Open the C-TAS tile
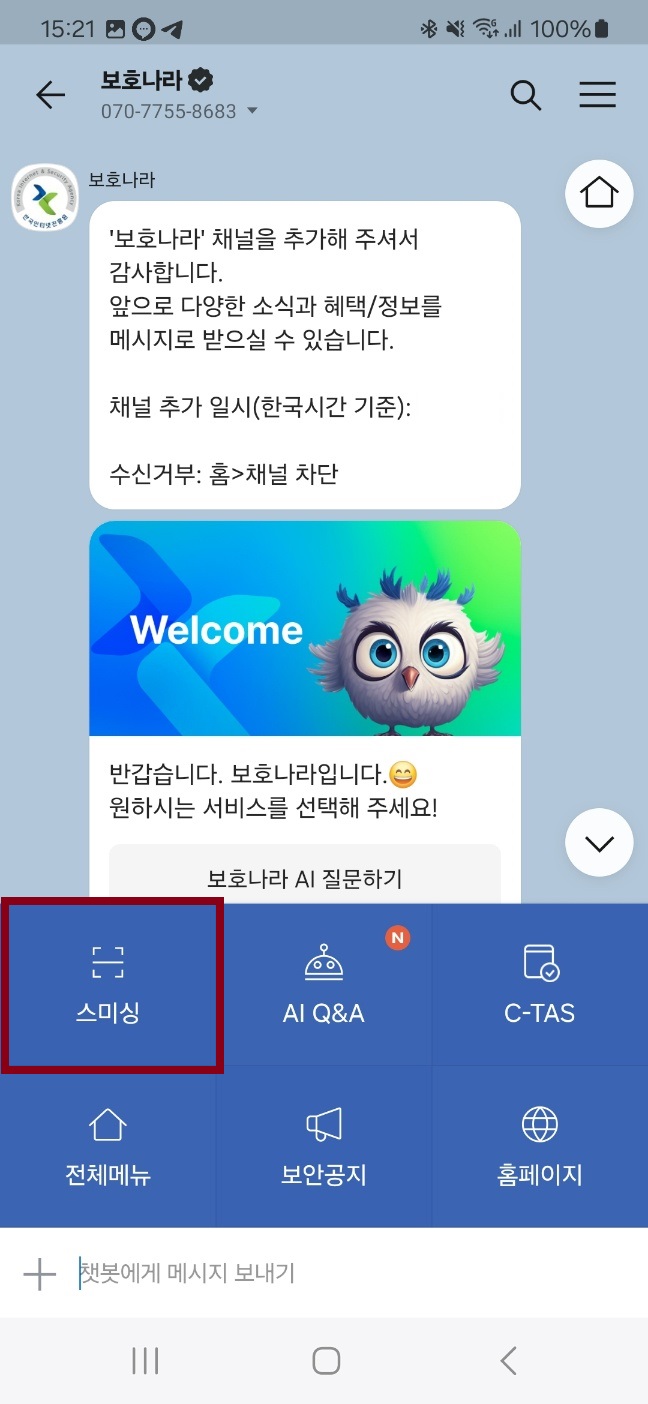This screenshot has height=1404, width=648. [540, 986]
